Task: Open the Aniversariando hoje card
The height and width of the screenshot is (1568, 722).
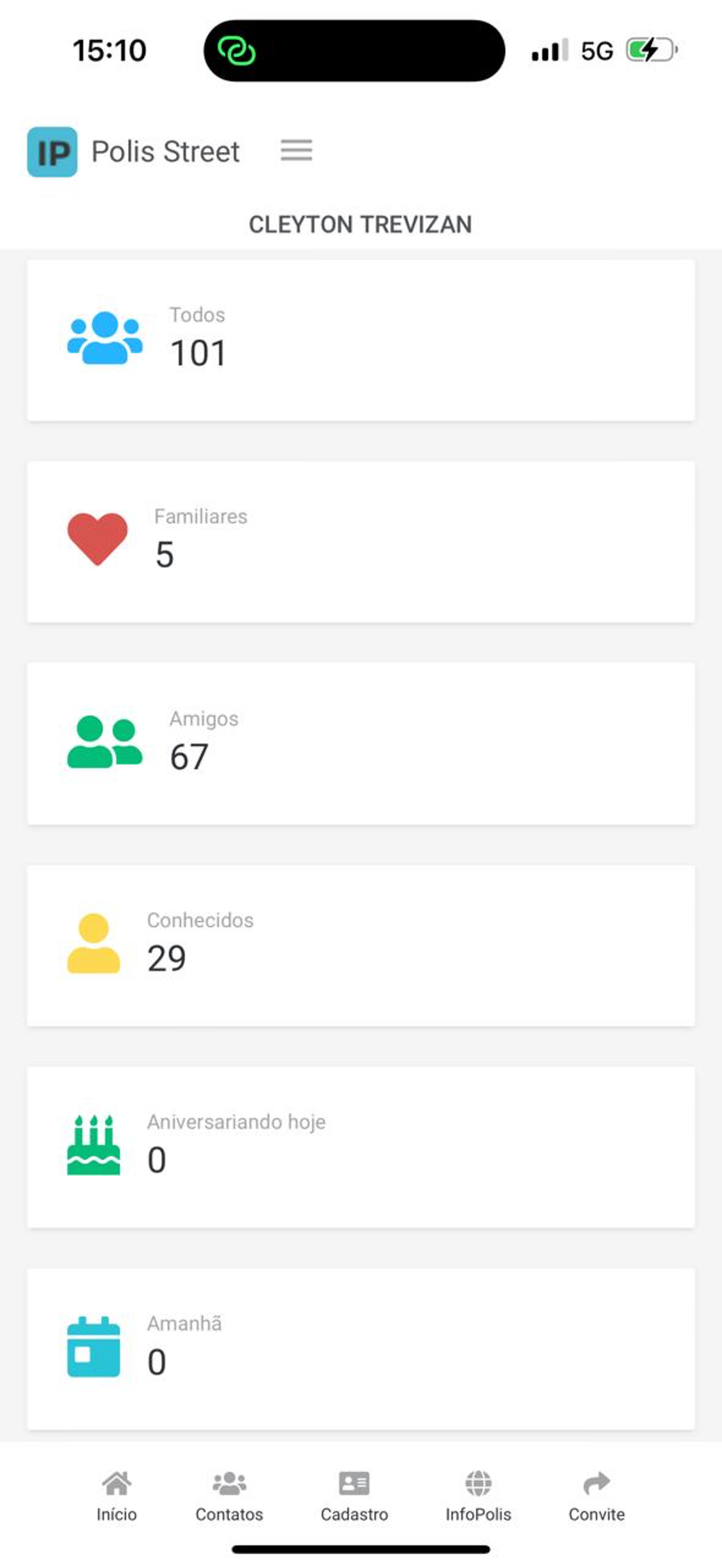Action: pyautogui.click(x=360, y=1147)
